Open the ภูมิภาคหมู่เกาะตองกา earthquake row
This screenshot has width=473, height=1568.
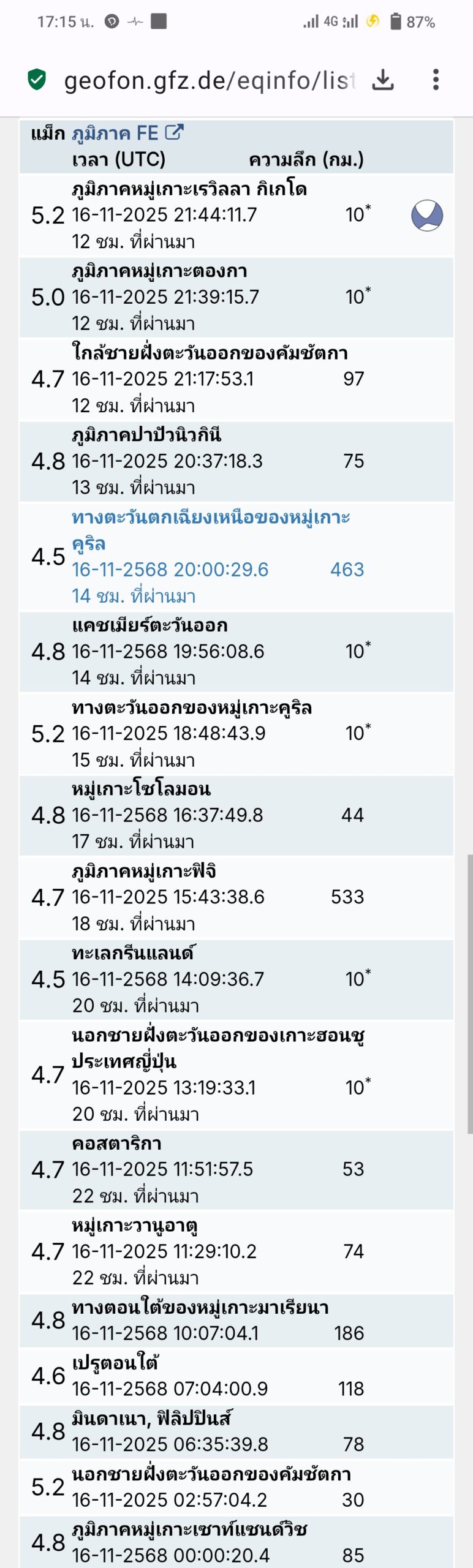[x=159, y=271]
